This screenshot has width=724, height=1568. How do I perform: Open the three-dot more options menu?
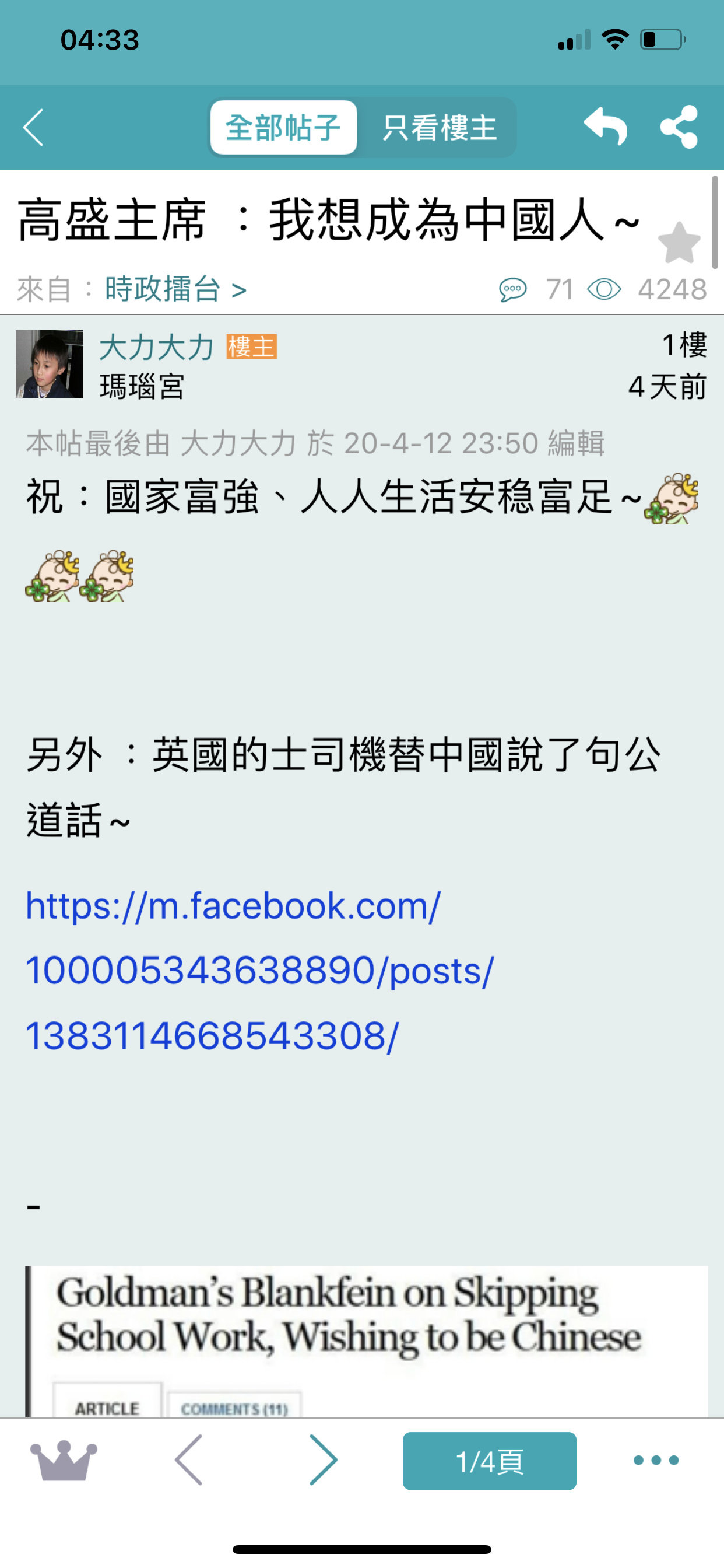pyautogui.click(x=656, y=1460)
